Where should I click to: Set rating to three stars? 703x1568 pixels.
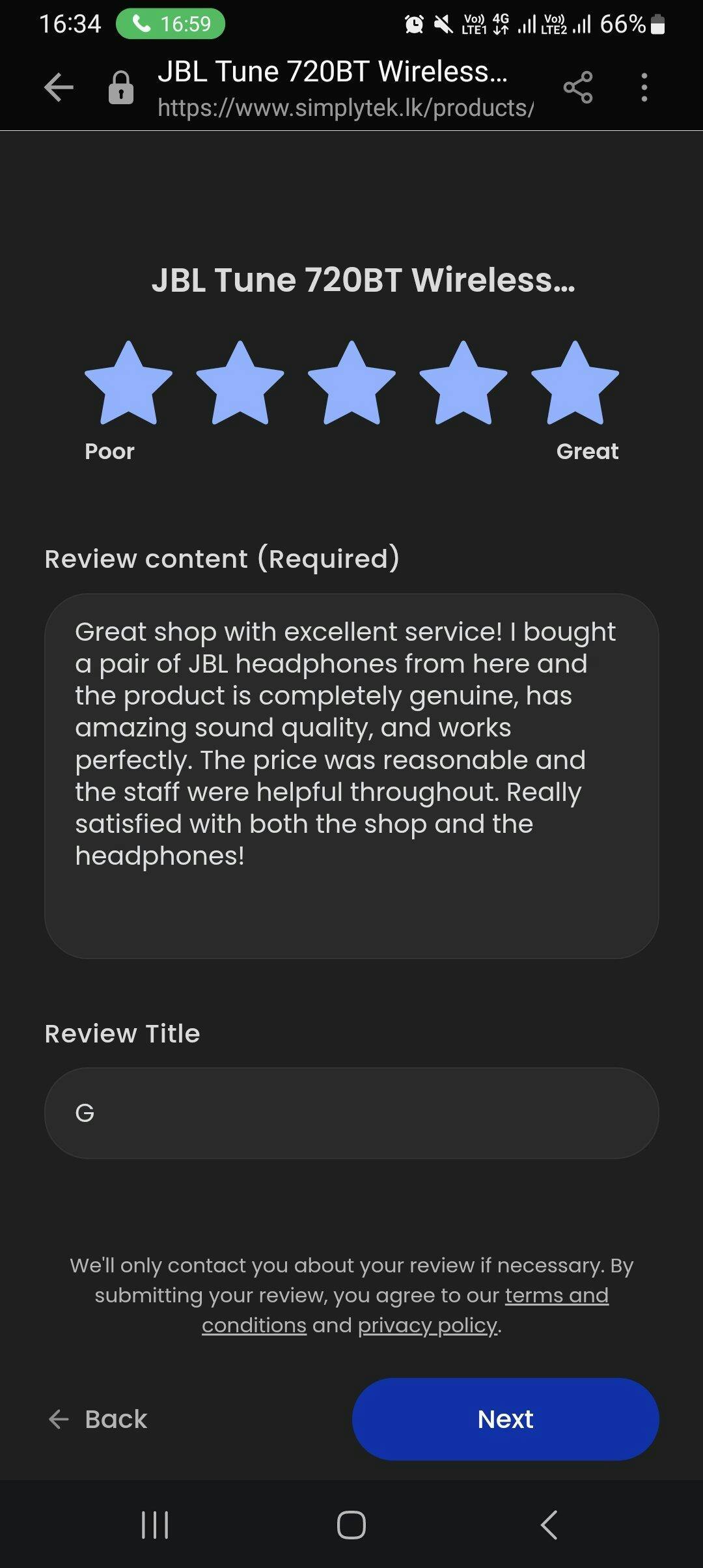pos(351,384)
